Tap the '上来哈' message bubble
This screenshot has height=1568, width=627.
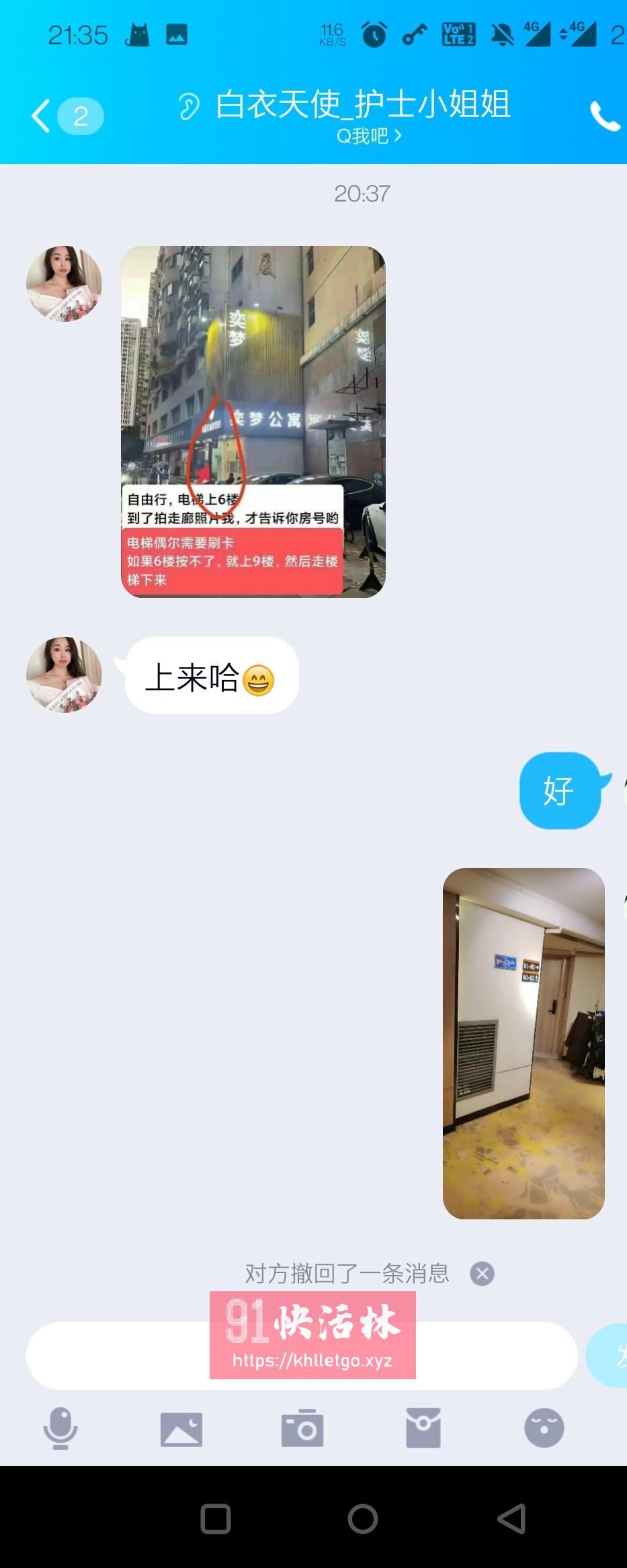click(x=210, y=675)
